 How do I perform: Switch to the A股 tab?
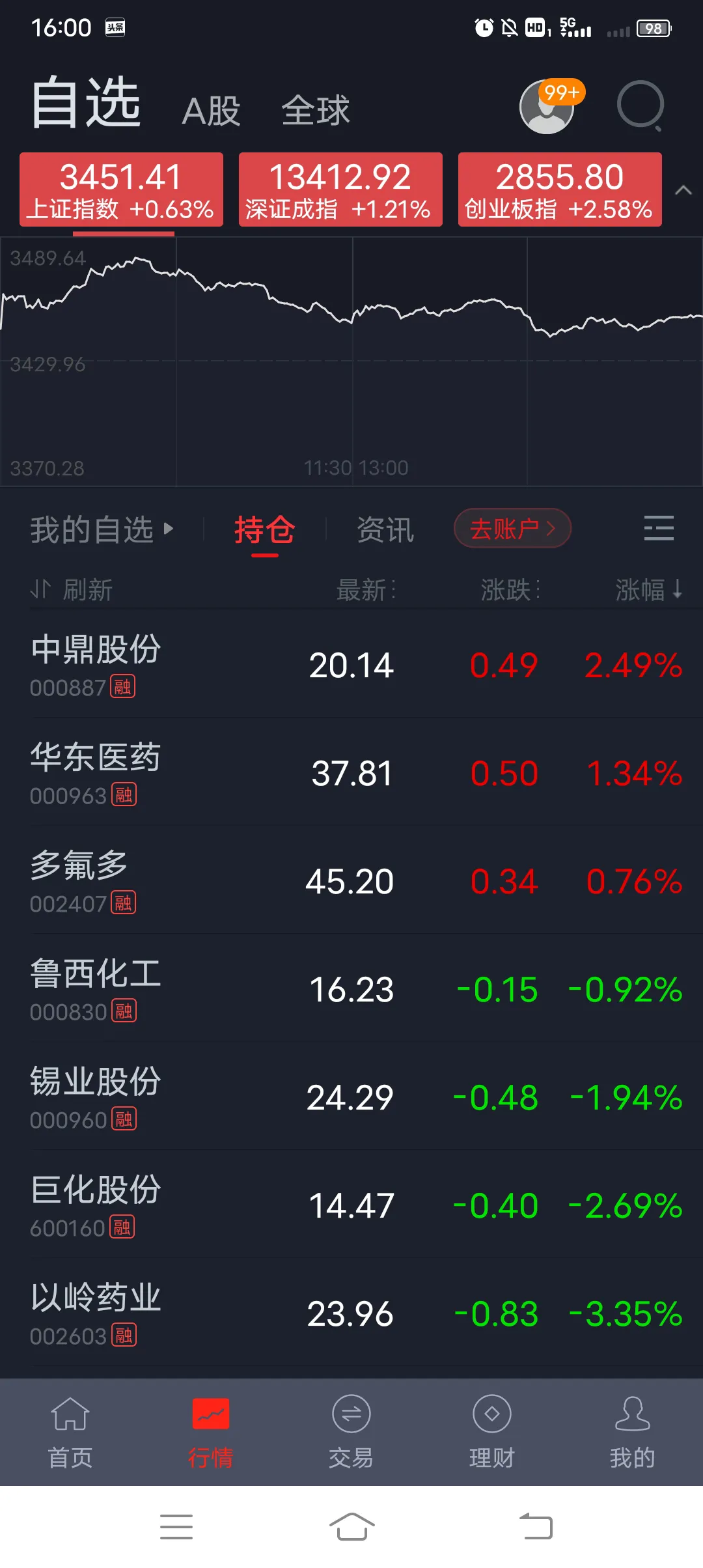(211, 111)
